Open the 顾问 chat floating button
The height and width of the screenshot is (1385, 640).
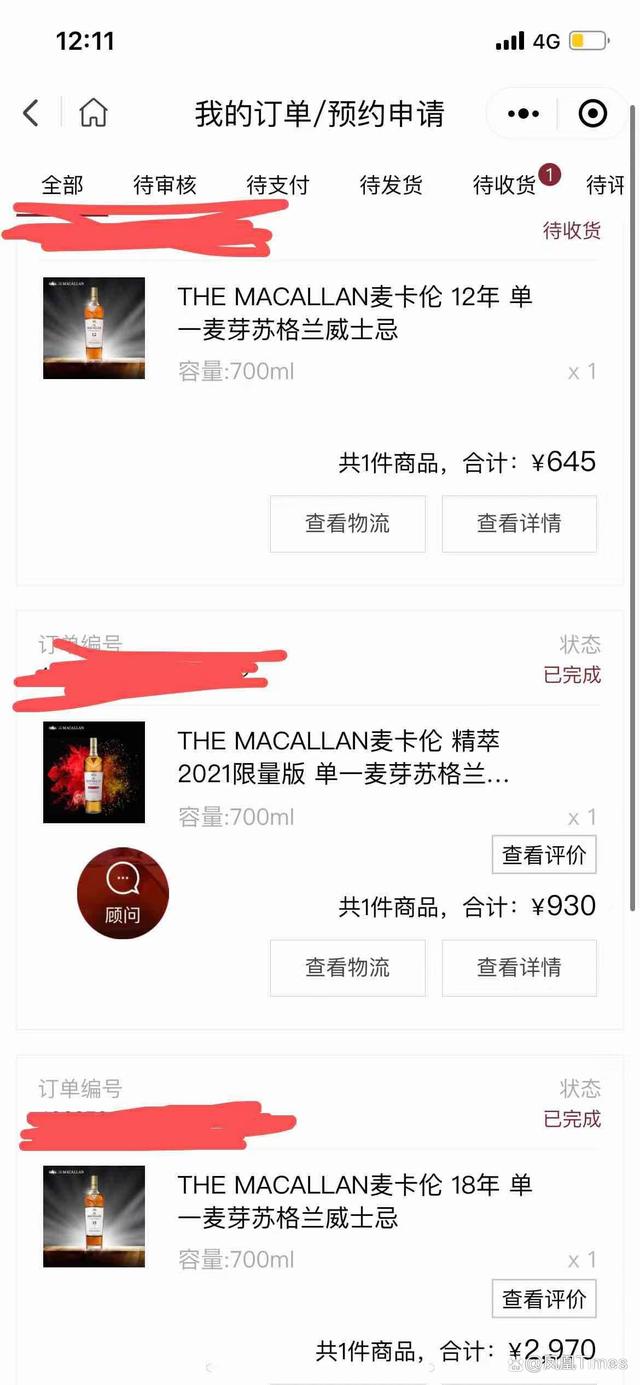[x=123, y=893]
